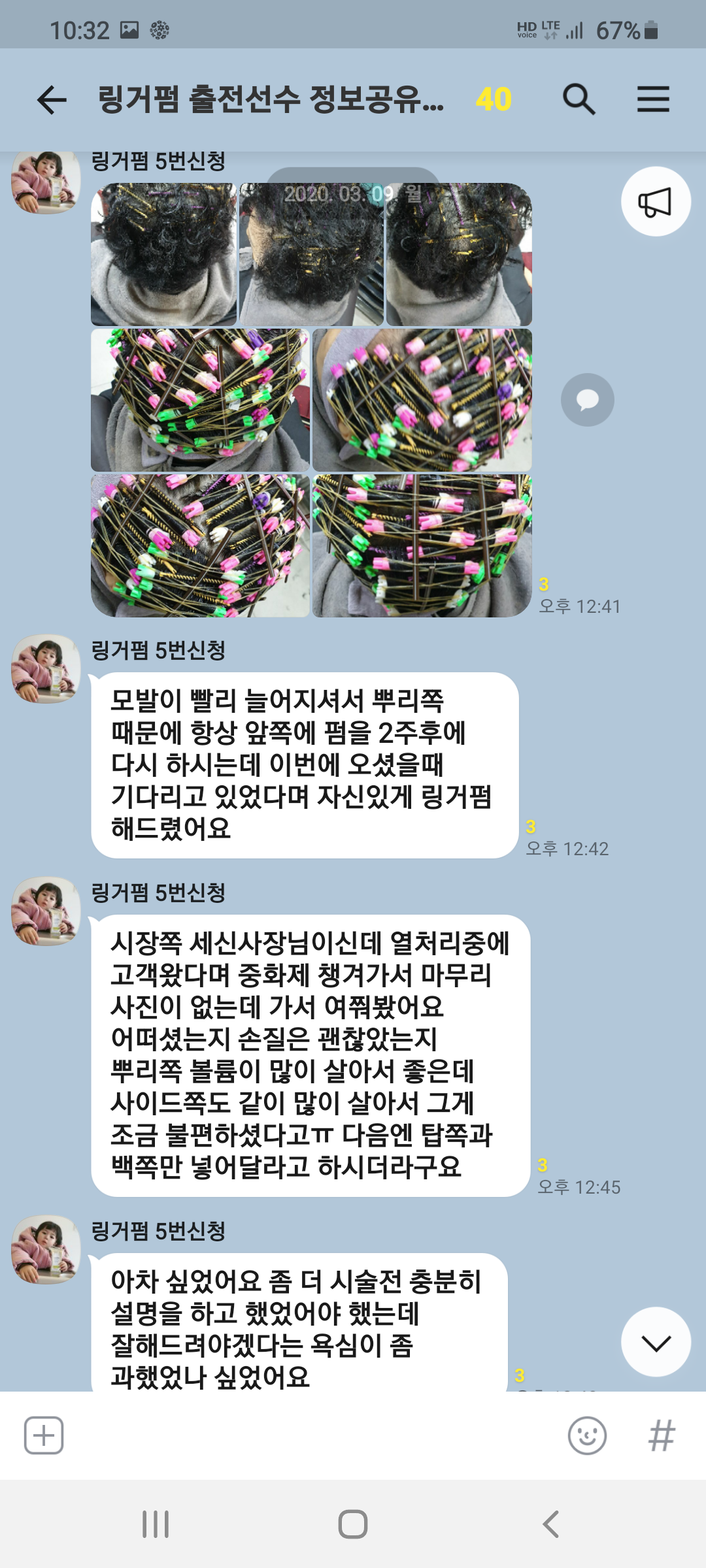The width and height of the screenshot is (706, 1568).
Task: Open the emoticon picker
Action: coord(587,1435)
